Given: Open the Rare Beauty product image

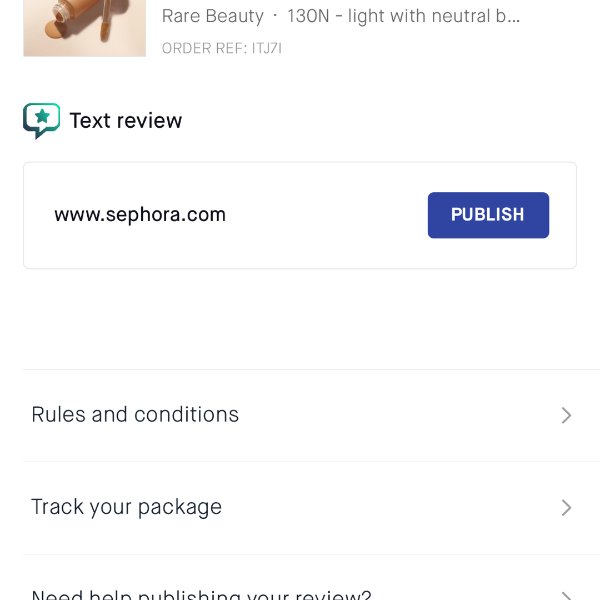Looking at the screenshot, I should click(85, 27).
